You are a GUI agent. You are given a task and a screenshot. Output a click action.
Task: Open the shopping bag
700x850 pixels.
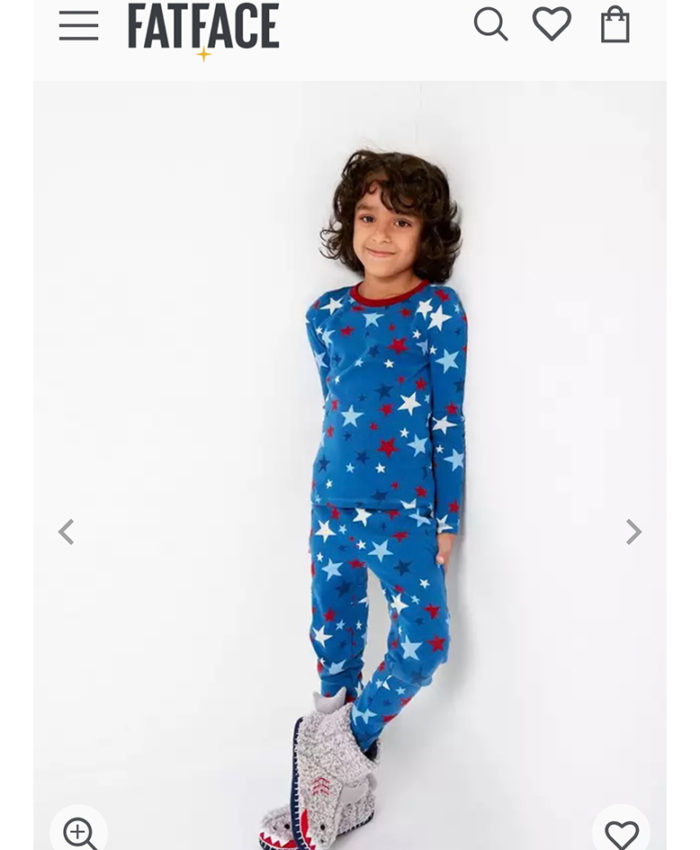click(x=615, y=24)
